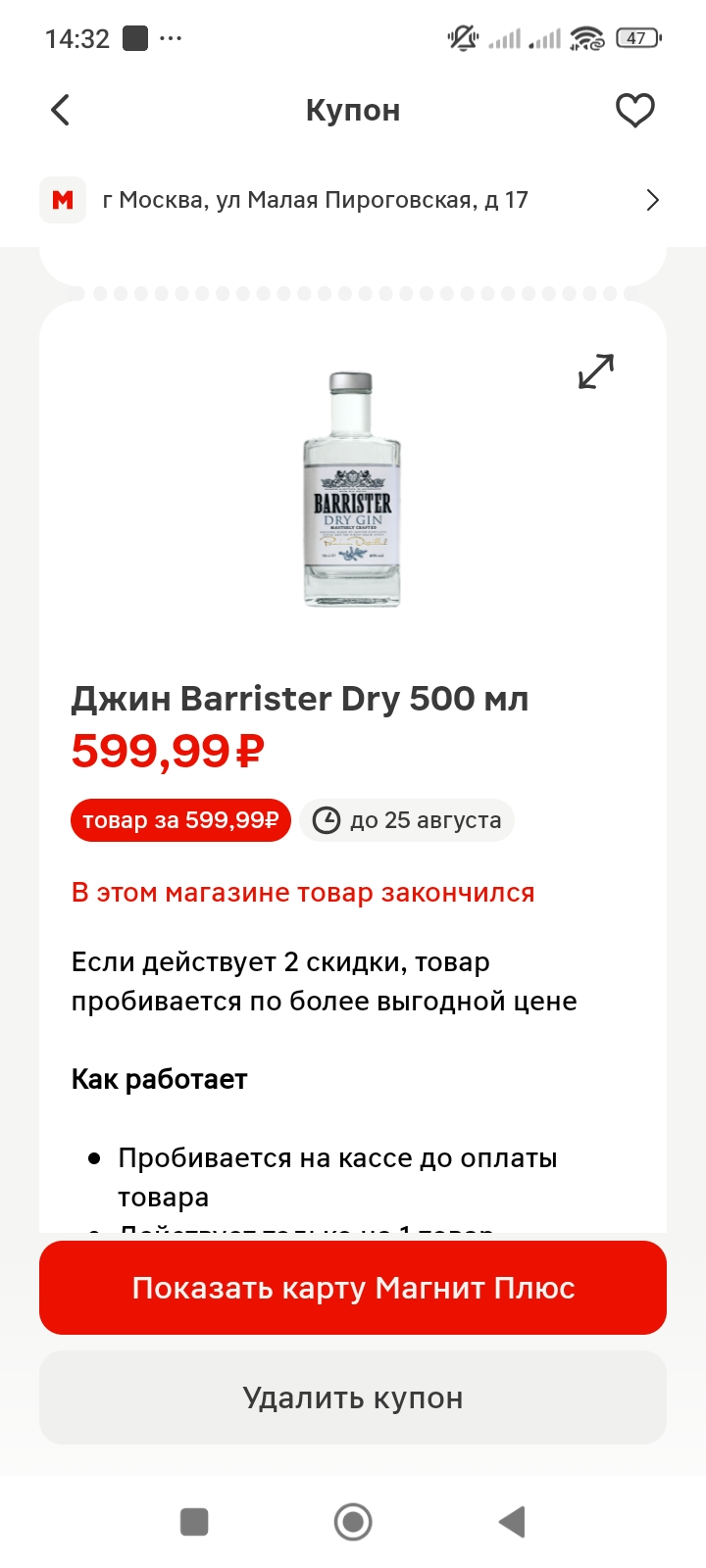Tap system home button

(x=353, y=1522)
